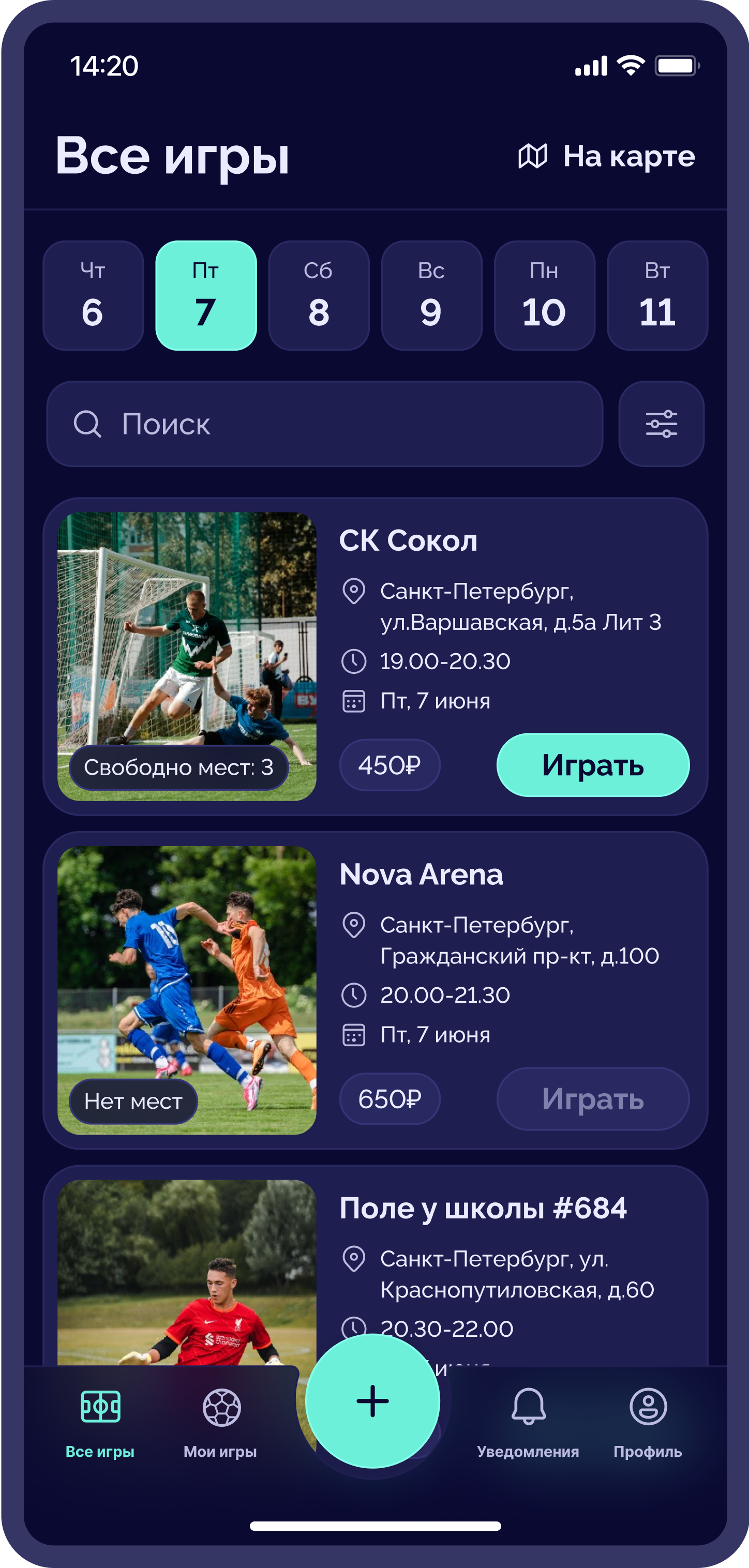Open the filter settings icon

pyautogui.click(x=661, y=424)
